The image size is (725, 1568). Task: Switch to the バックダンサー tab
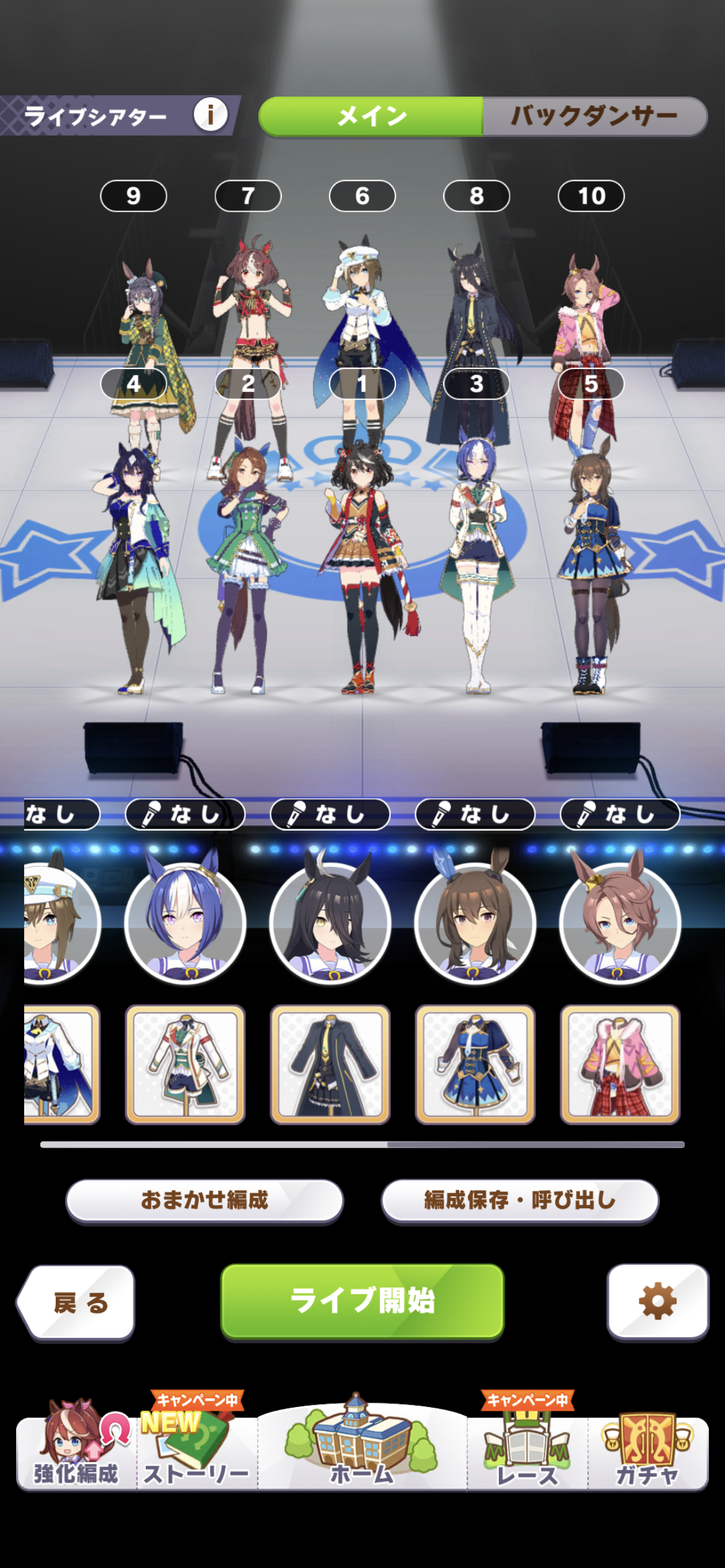595,116
